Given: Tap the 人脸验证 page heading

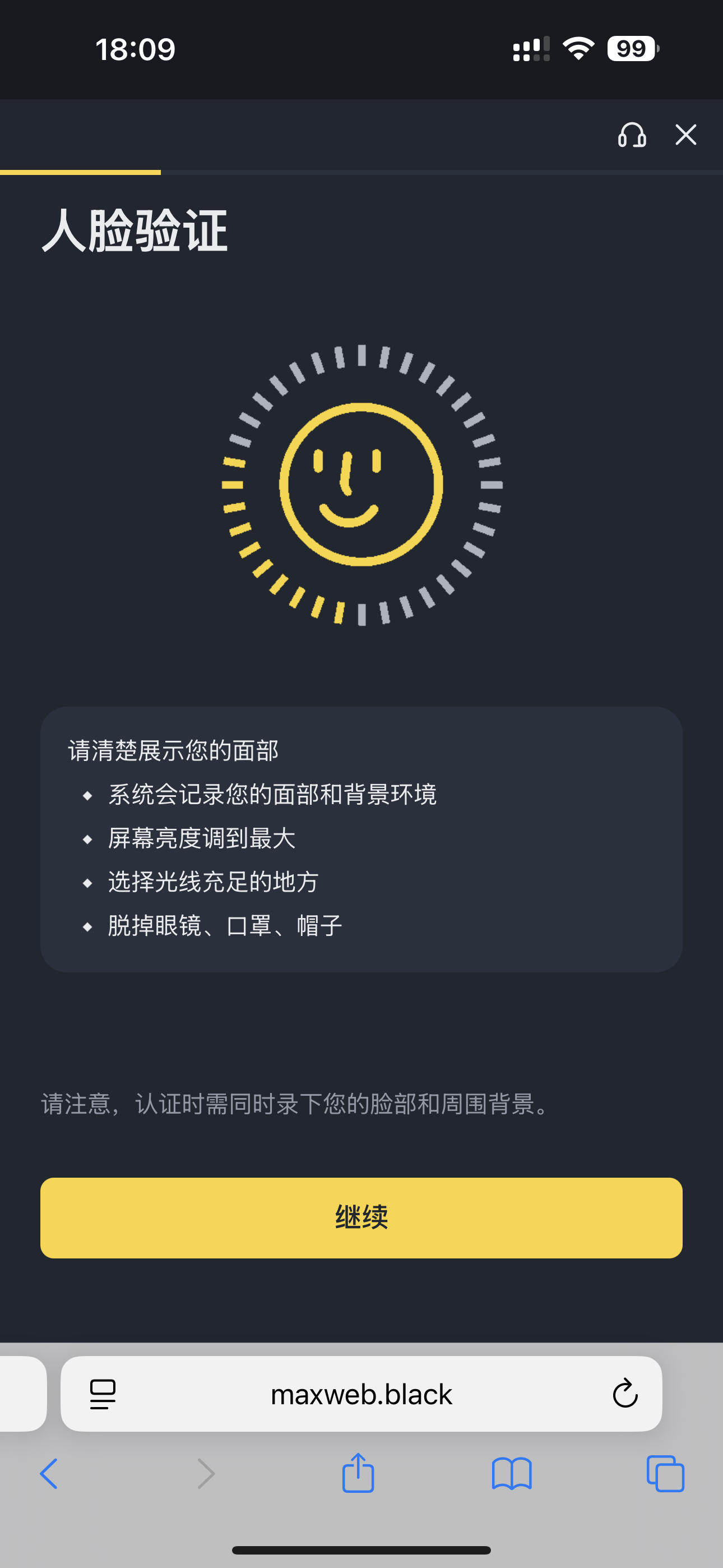Looking at the screenshot, I should tap(136, 230).
